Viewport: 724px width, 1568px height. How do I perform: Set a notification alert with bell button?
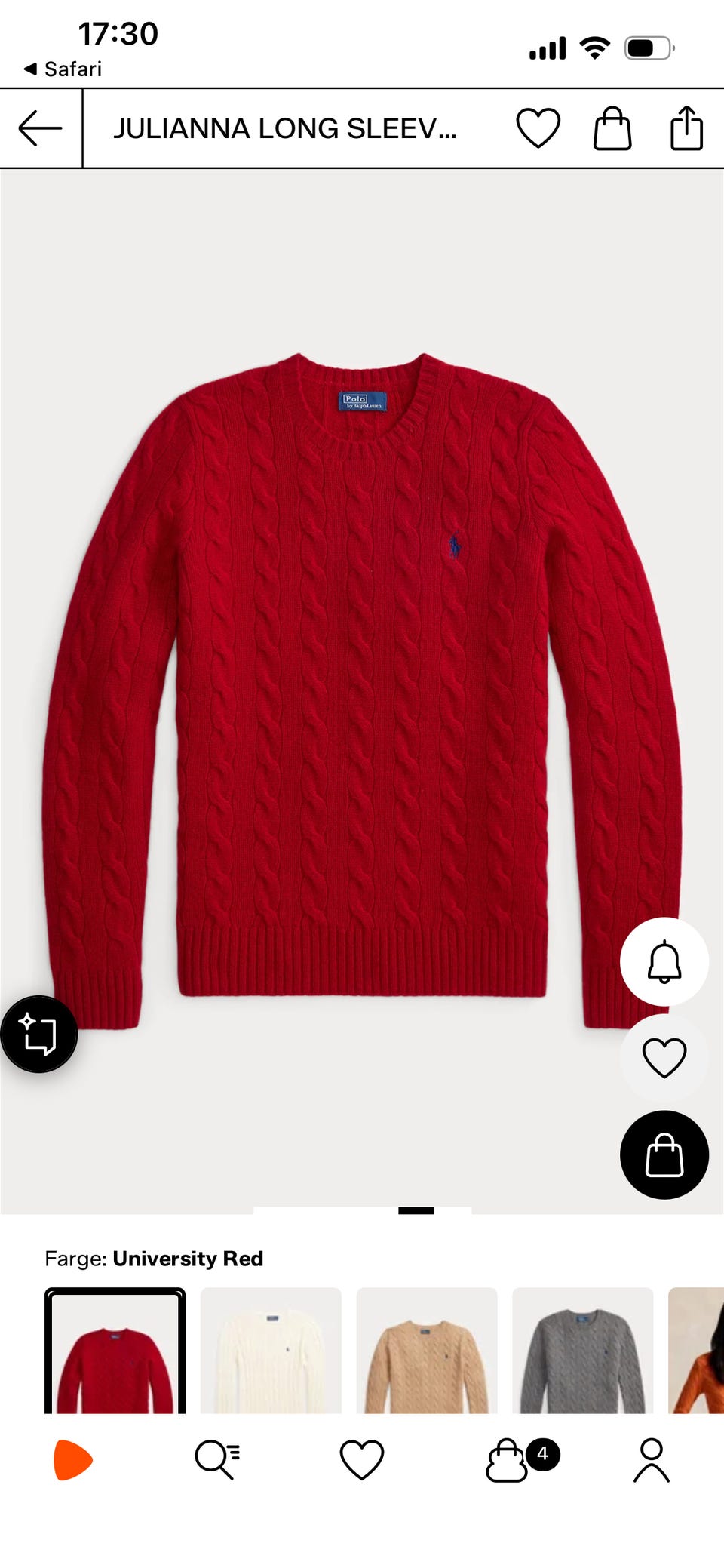tap(664, 961)
